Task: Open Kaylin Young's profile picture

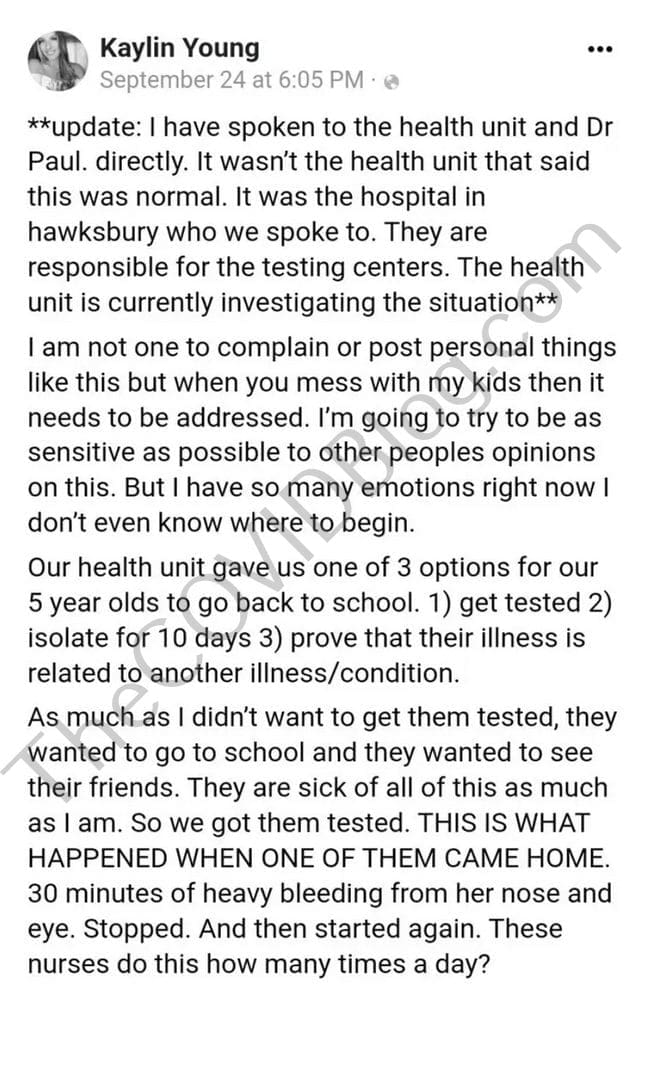Action: point(58,61)
